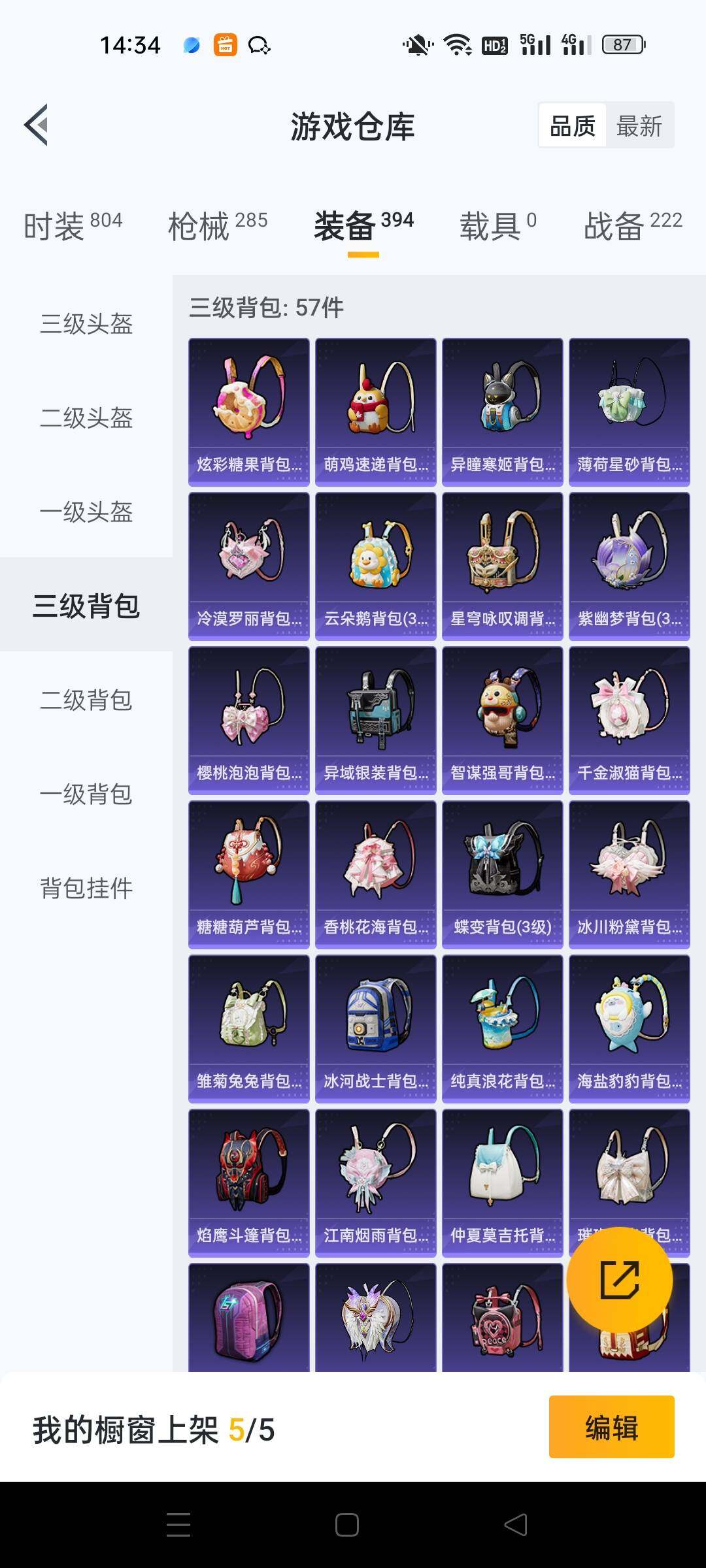
Task: Select 二级头盔 category
Action: (86, 418)
